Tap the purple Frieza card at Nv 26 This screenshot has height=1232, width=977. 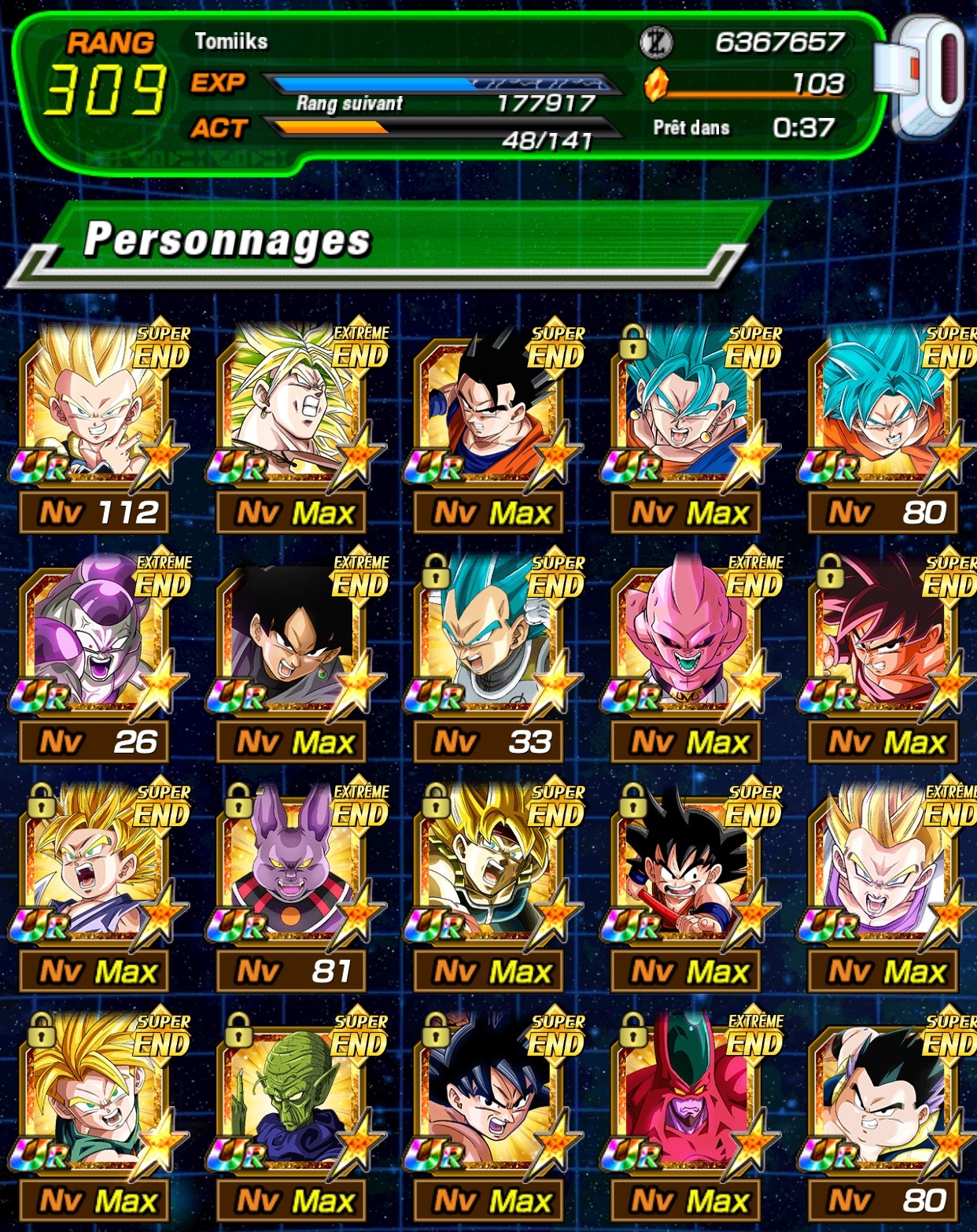pos(96,647)
